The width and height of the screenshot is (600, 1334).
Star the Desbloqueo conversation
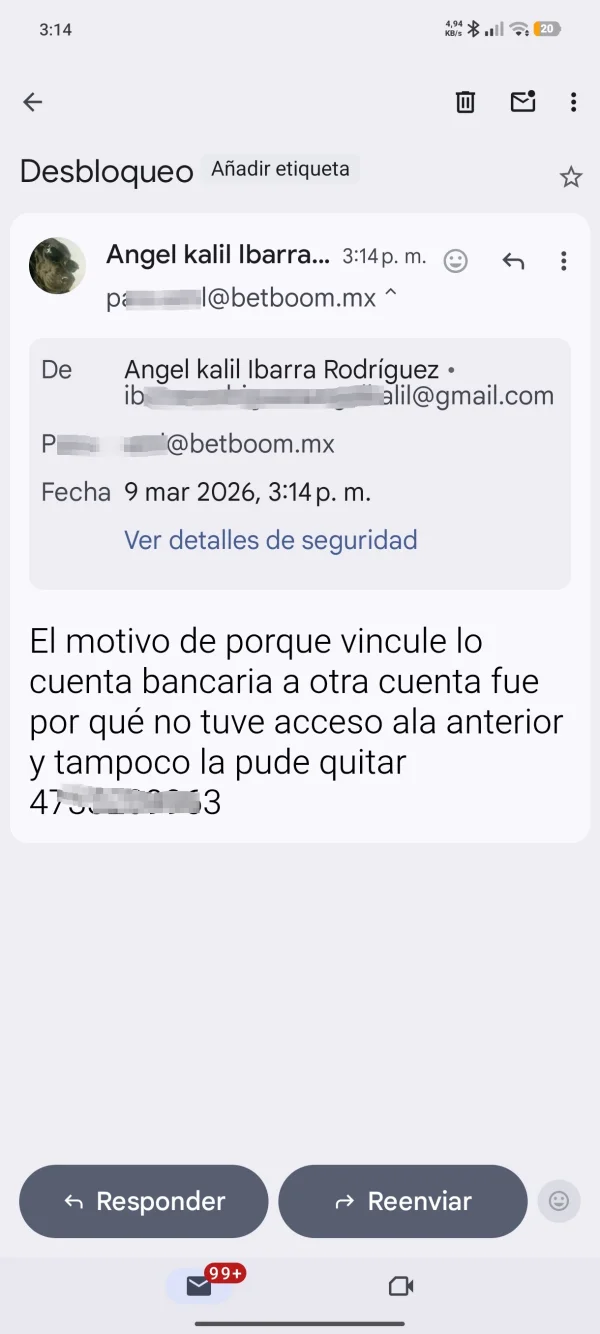click(570, 178)
